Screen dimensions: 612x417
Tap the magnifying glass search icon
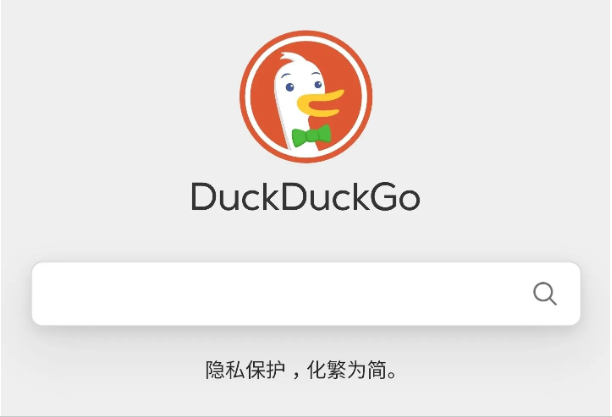click(545, 294)
